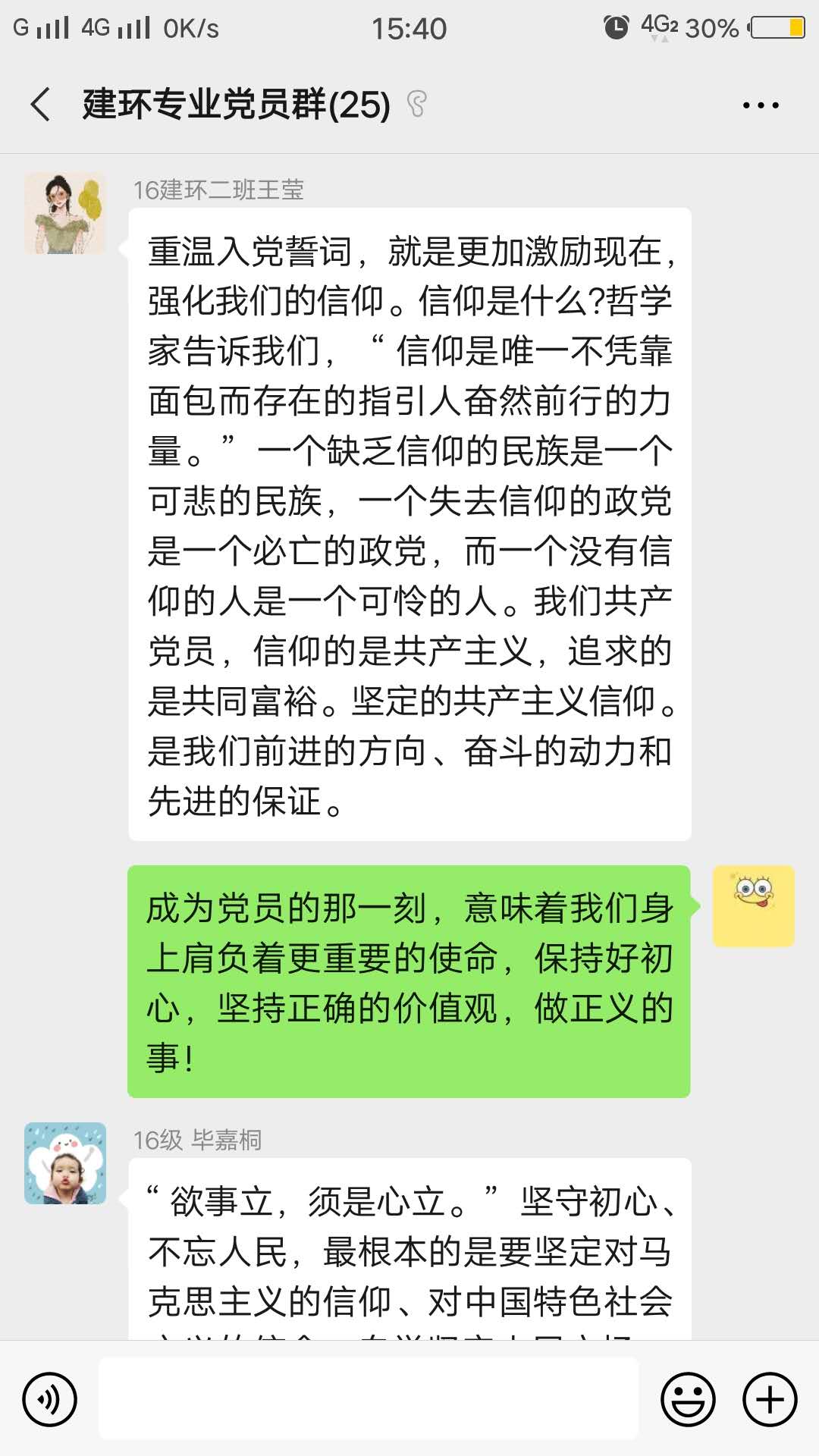Open the group chat overflow menu
The height and width of the screenshot is (1456, 819).
(761, 105)
